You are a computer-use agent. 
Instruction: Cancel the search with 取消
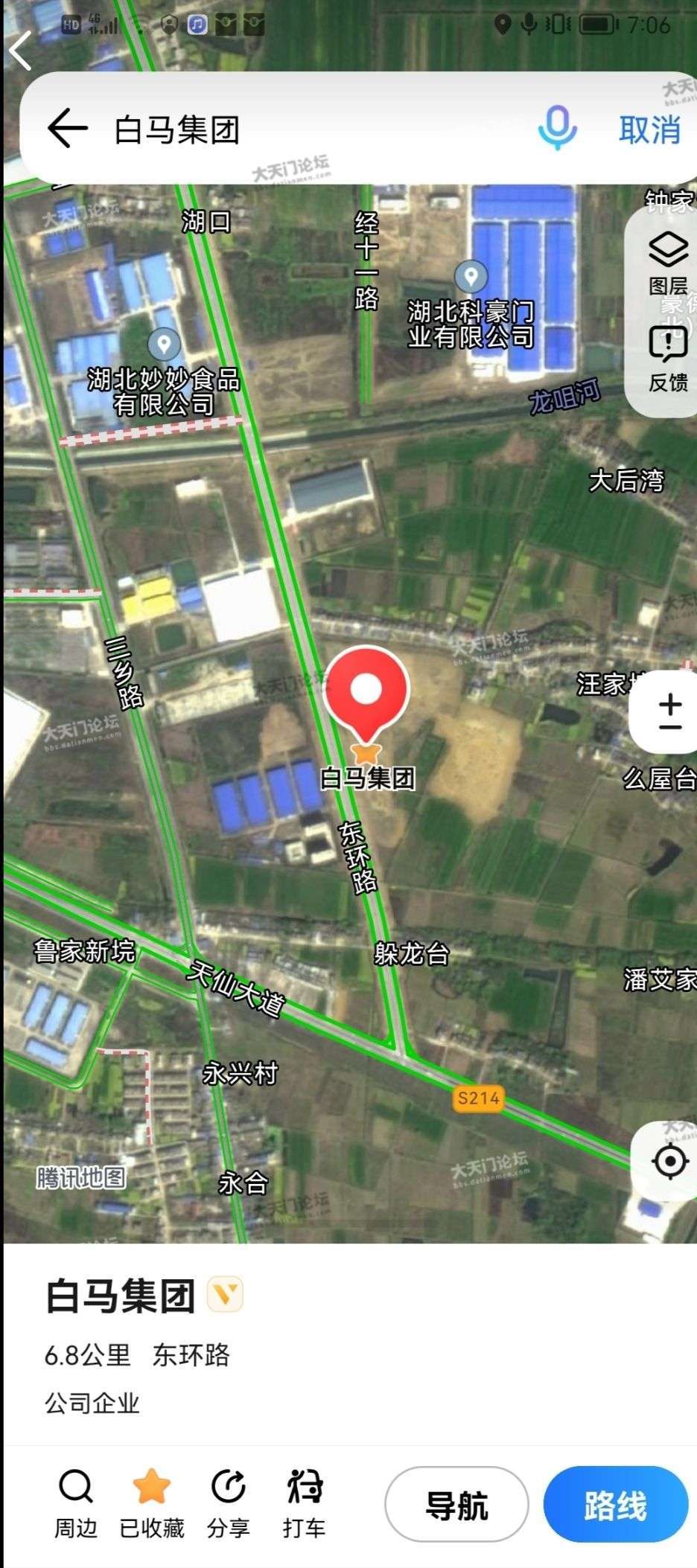(649, 130)
